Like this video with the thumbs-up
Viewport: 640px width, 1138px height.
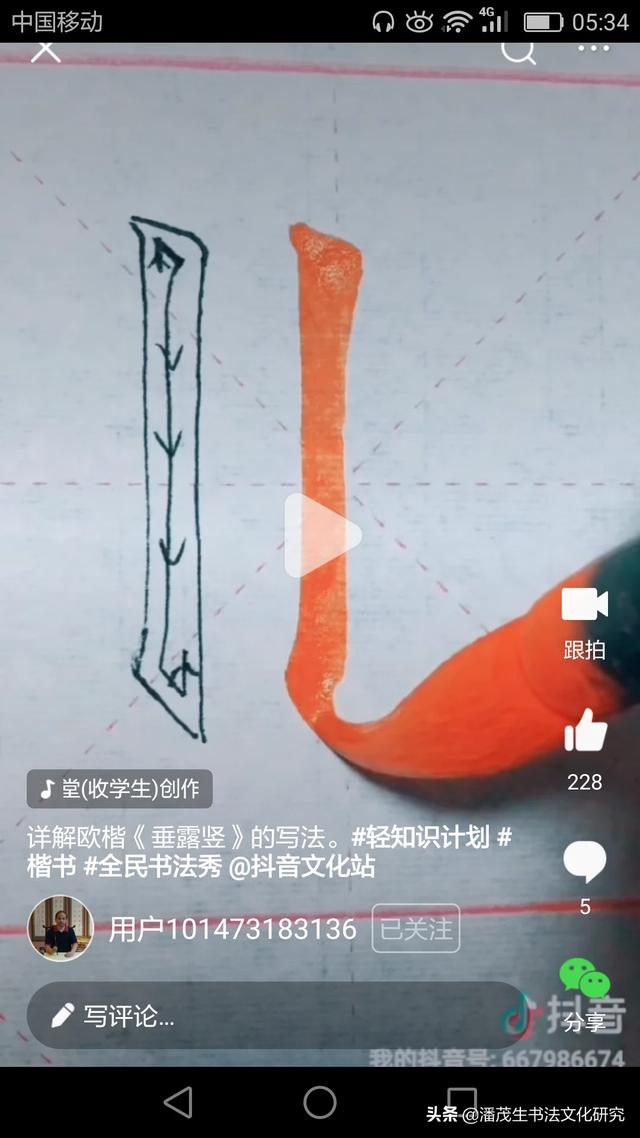click(585, 733)
